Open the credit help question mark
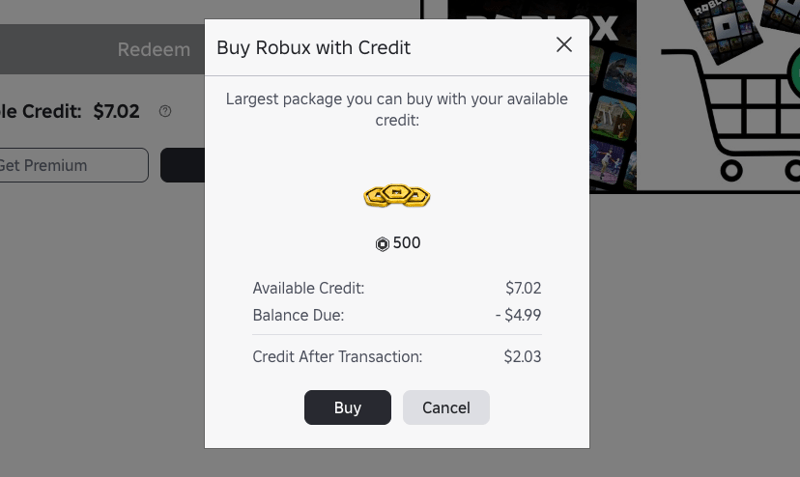Image resolution: width=800 pixels, height=477 pixels. click(165, 111)
